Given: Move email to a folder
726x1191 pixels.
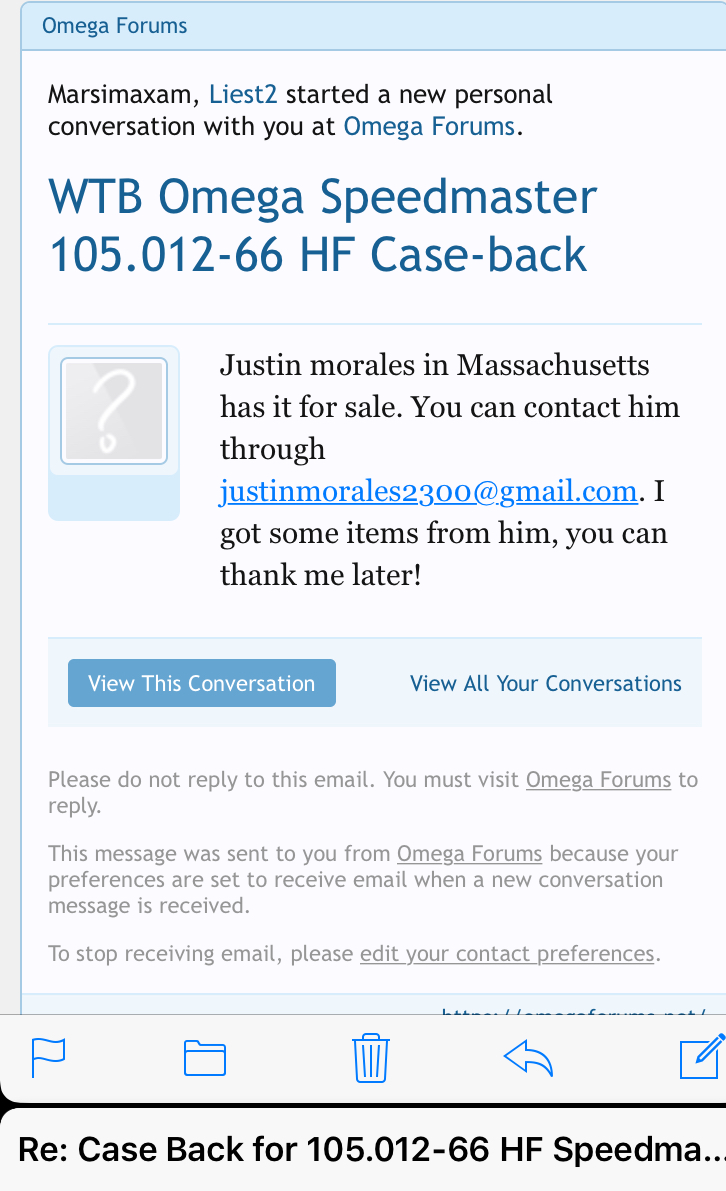Looking at the screenshot, I should point(205,1057).
